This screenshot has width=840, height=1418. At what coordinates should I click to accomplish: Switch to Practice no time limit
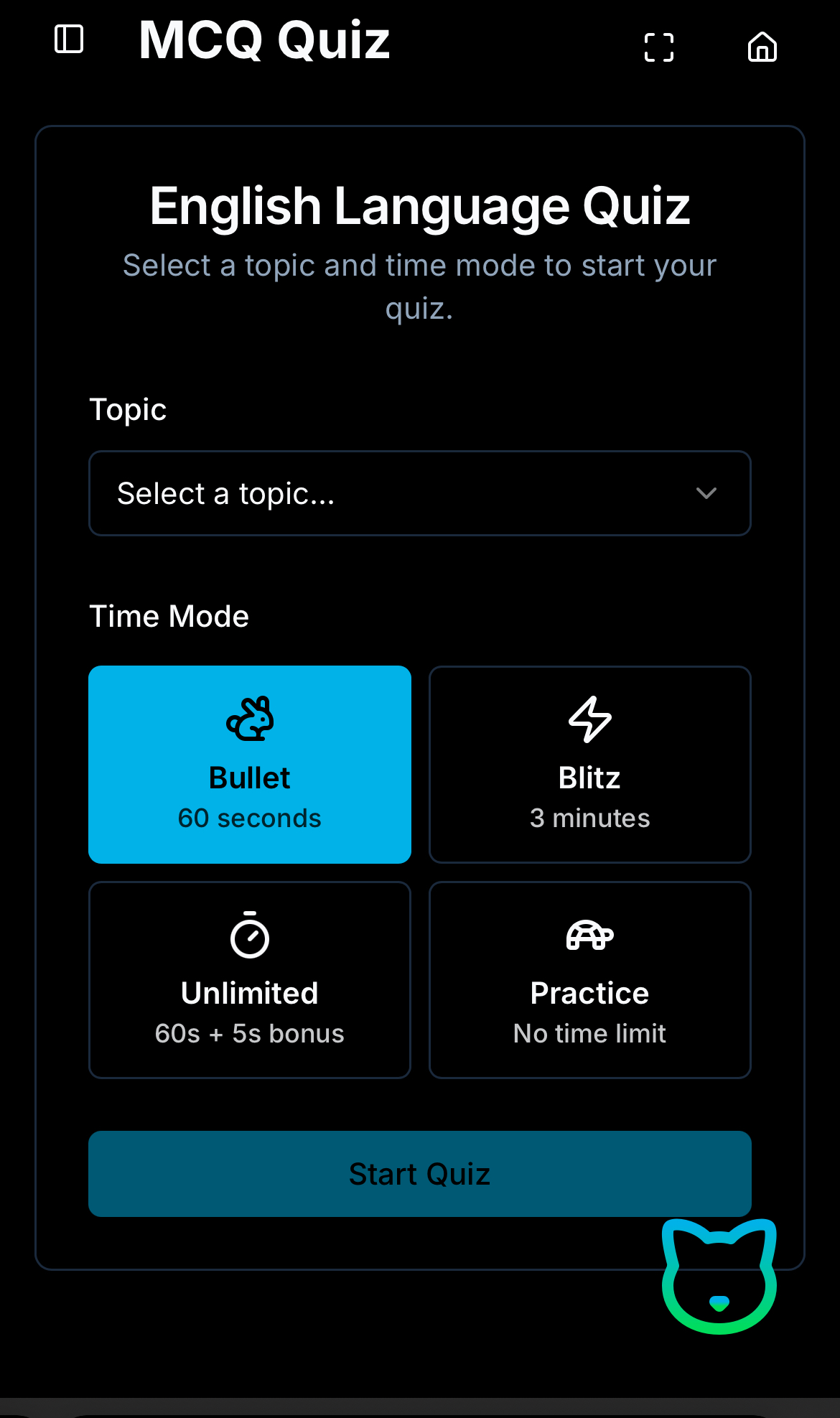pos(589,980)
